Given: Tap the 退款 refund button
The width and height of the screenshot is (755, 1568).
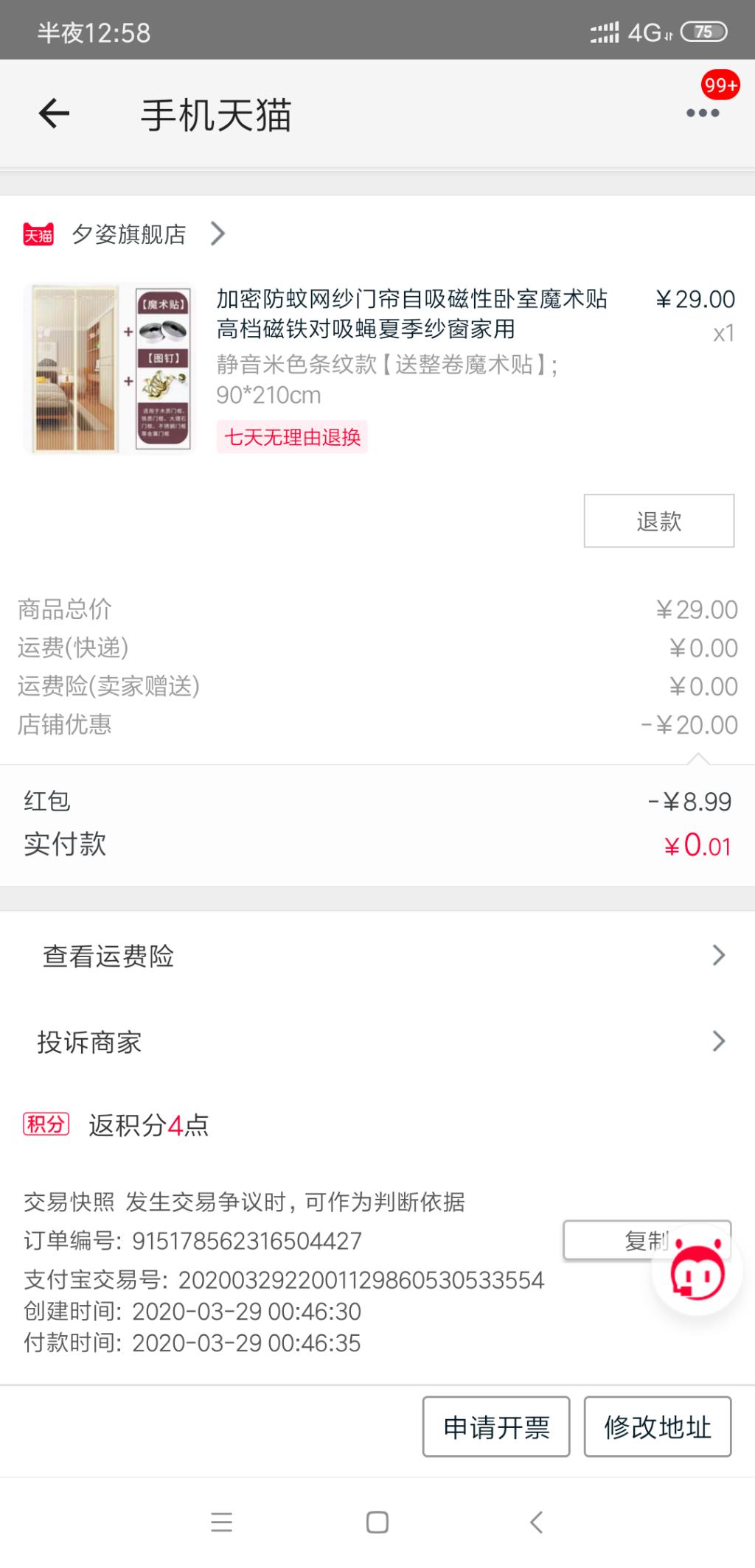Looking at the screenshot, I should click(658, 521).
